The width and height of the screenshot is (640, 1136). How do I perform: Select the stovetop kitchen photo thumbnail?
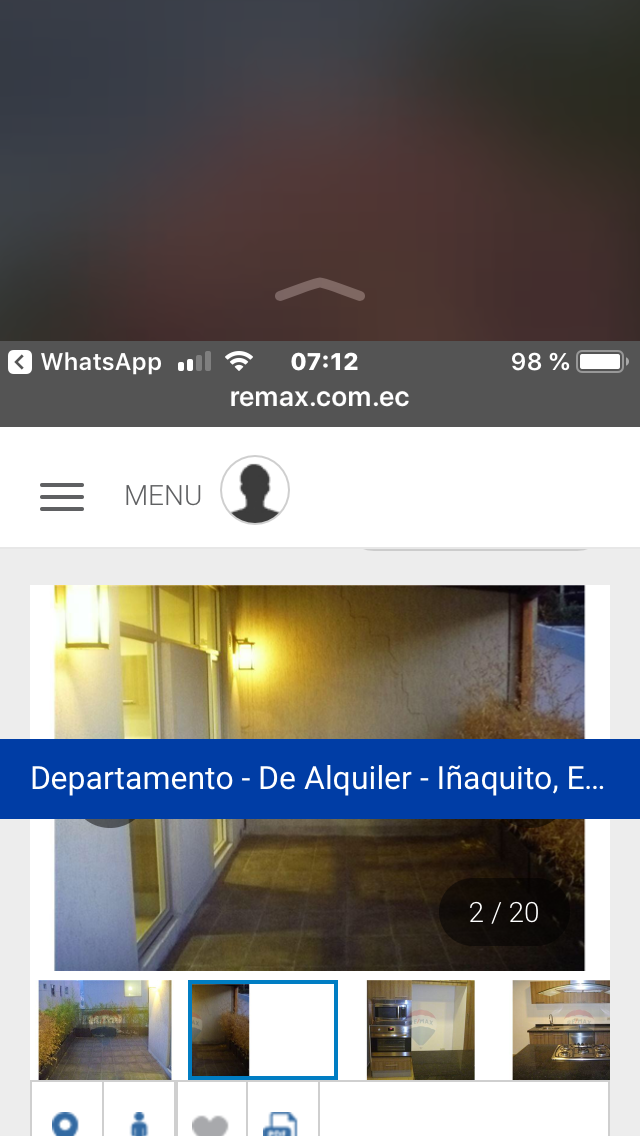tap(560, 1029)
